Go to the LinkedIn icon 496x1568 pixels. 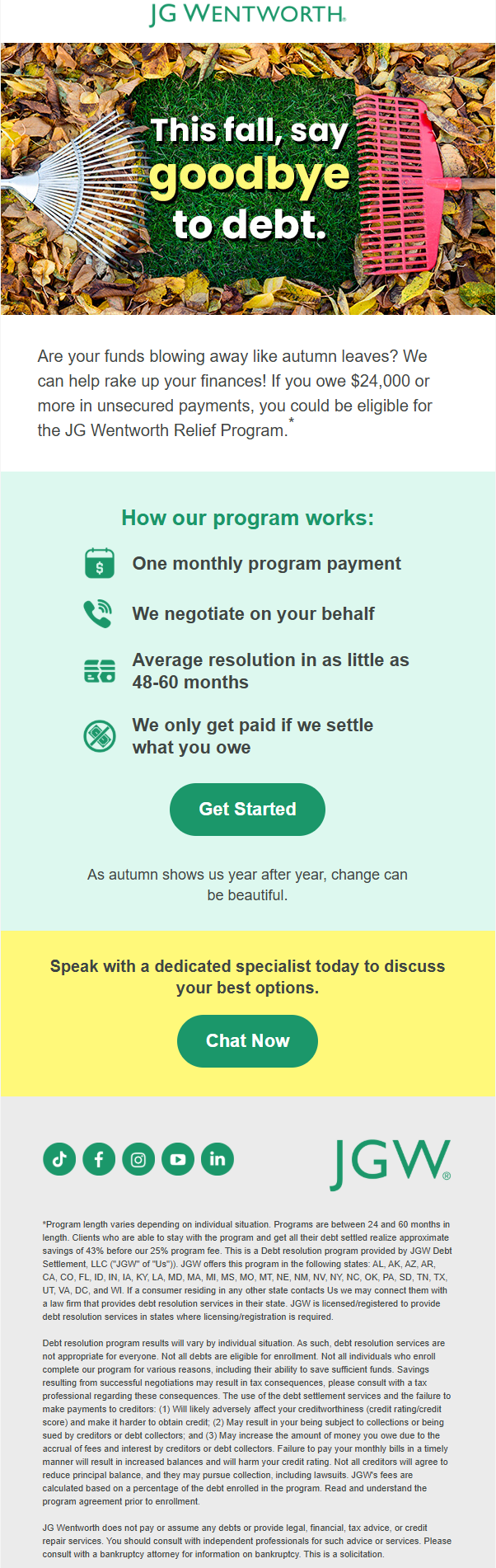click(x=218, y=1159)
